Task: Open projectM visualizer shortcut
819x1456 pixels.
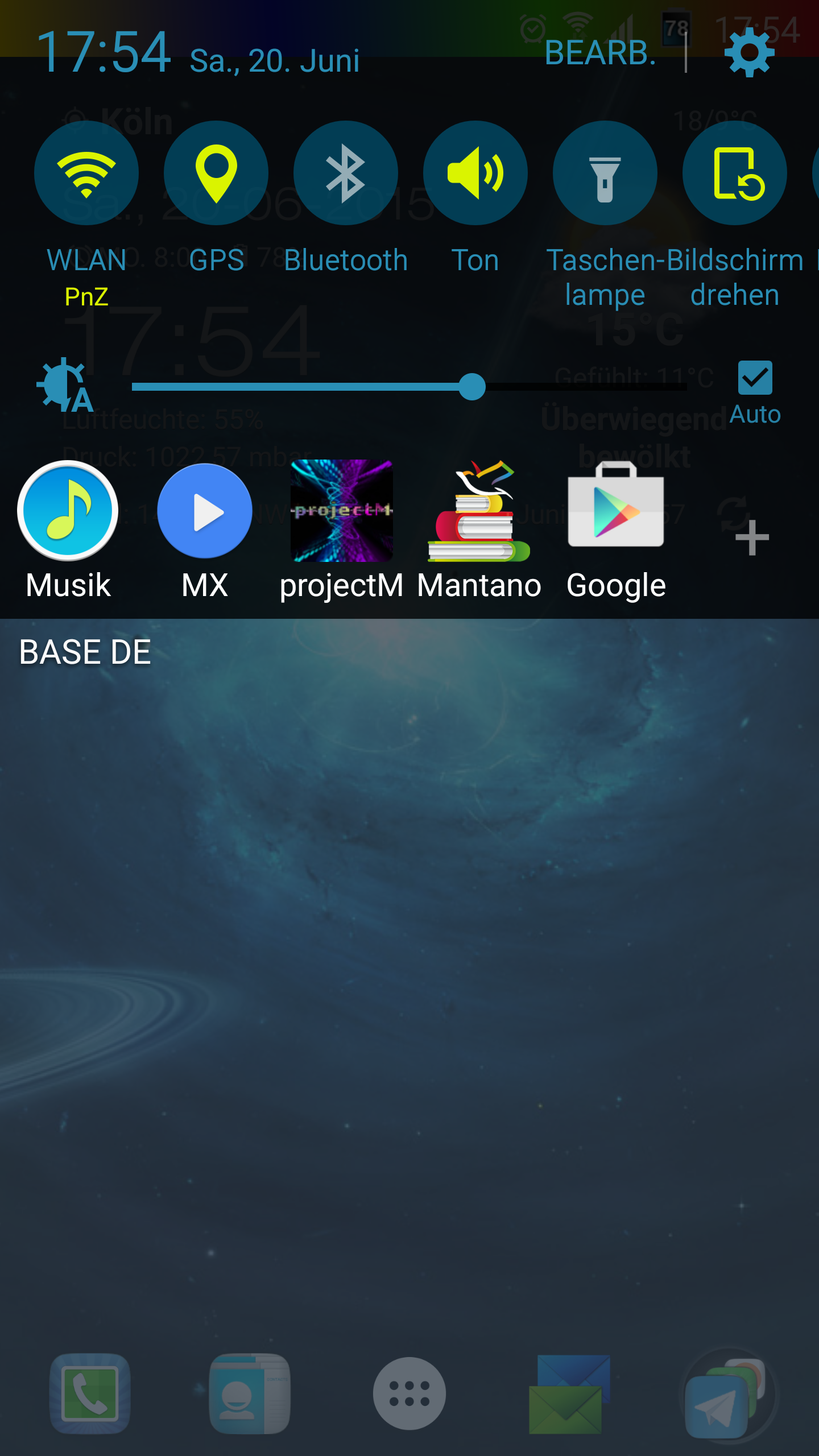Action: [341, 530]
